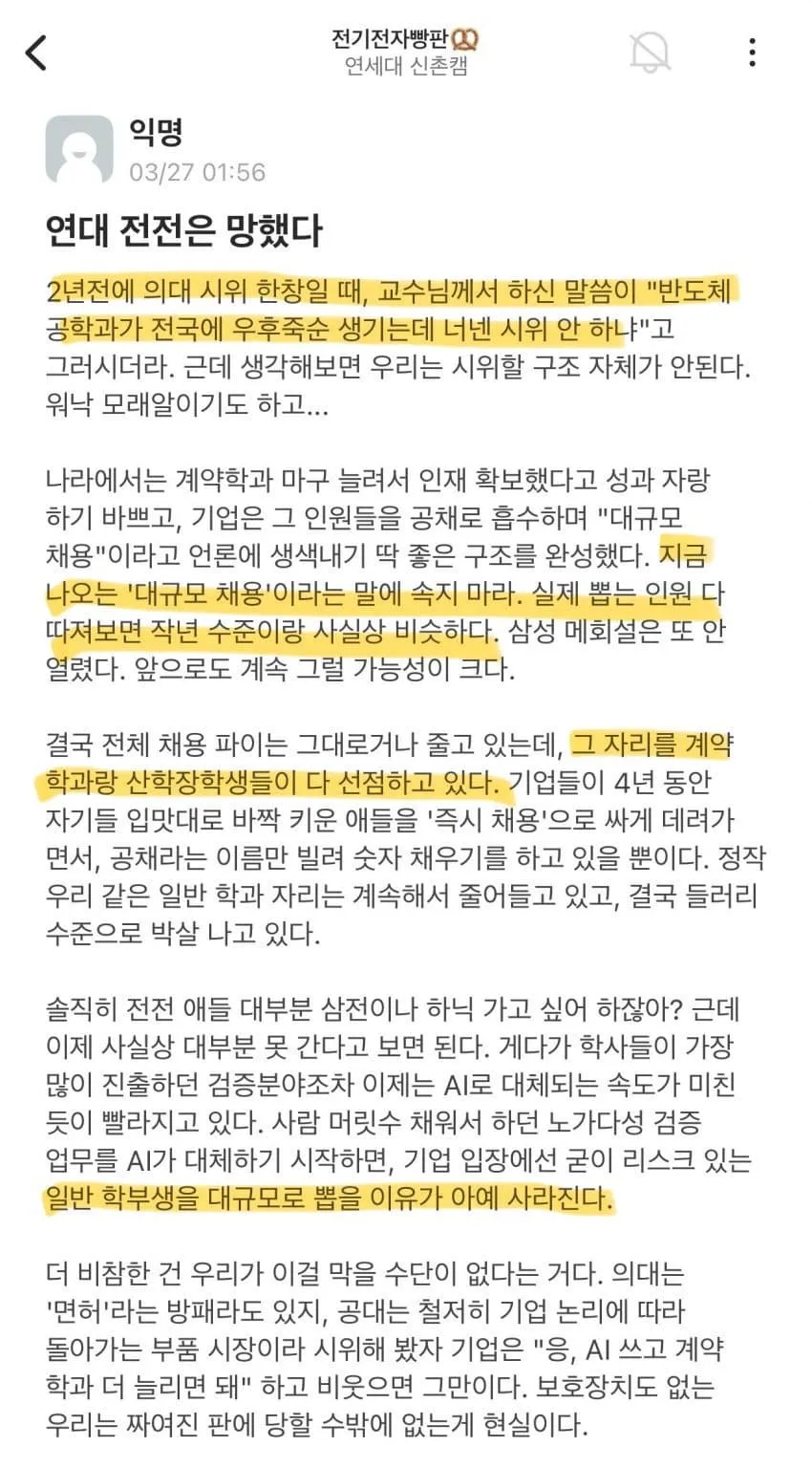
Task: Tap the 익명 author profile avatar
Action: 79,149
